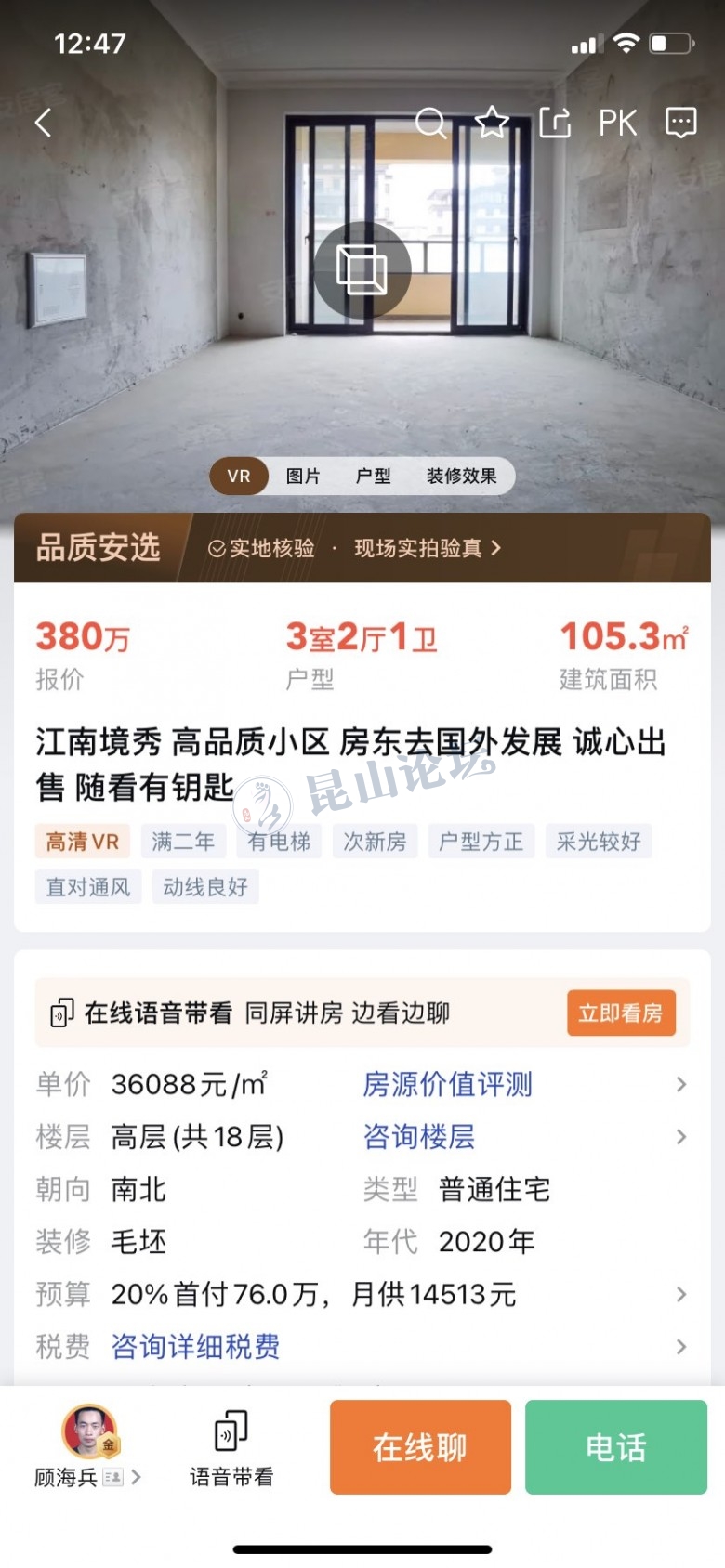Tap the 立即看房 button
The image size is (725, 1568).
click(620, 1013)
